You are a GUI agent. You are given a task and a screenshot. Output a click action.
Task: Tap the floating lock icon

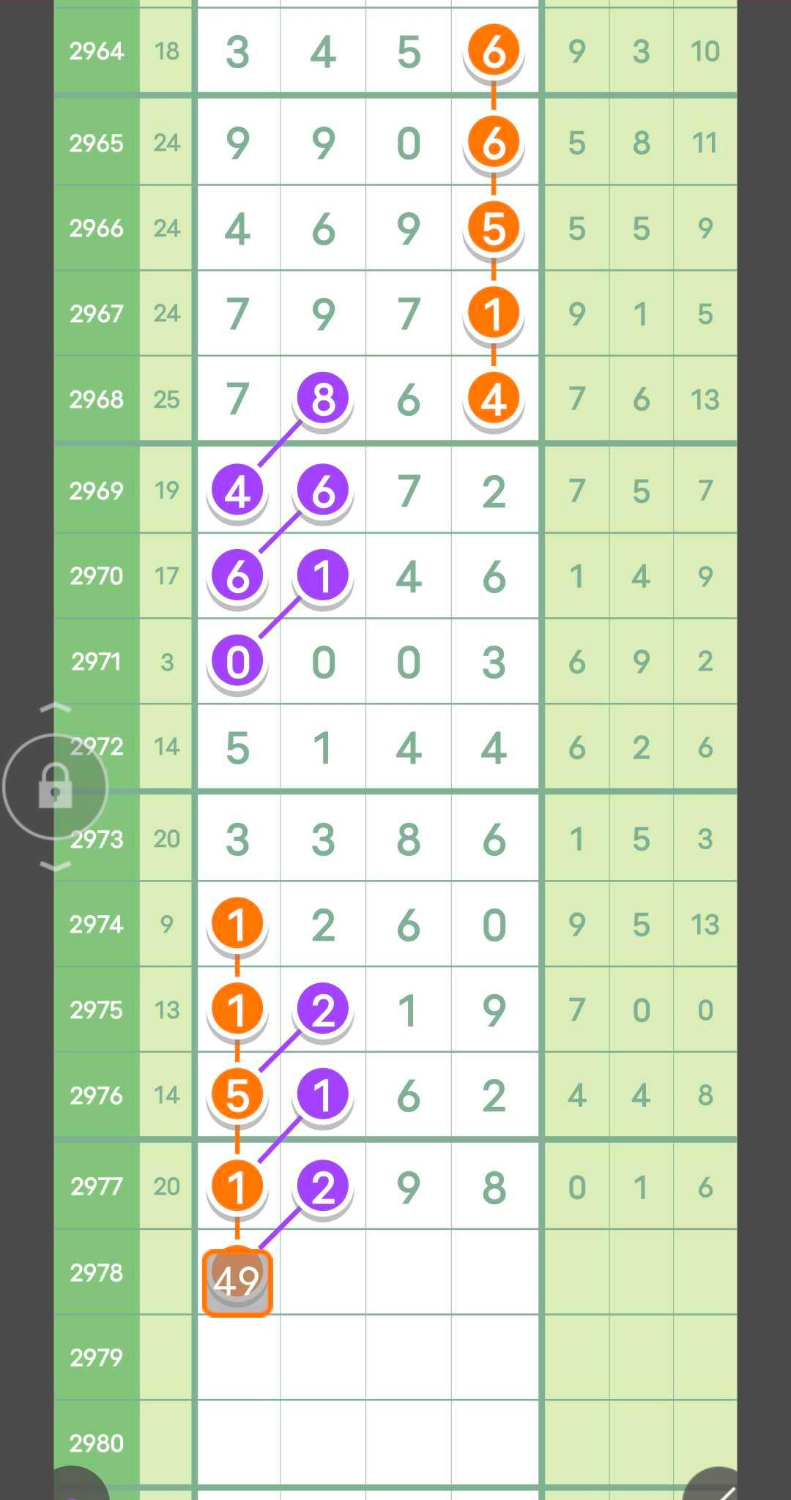[55, 788]
